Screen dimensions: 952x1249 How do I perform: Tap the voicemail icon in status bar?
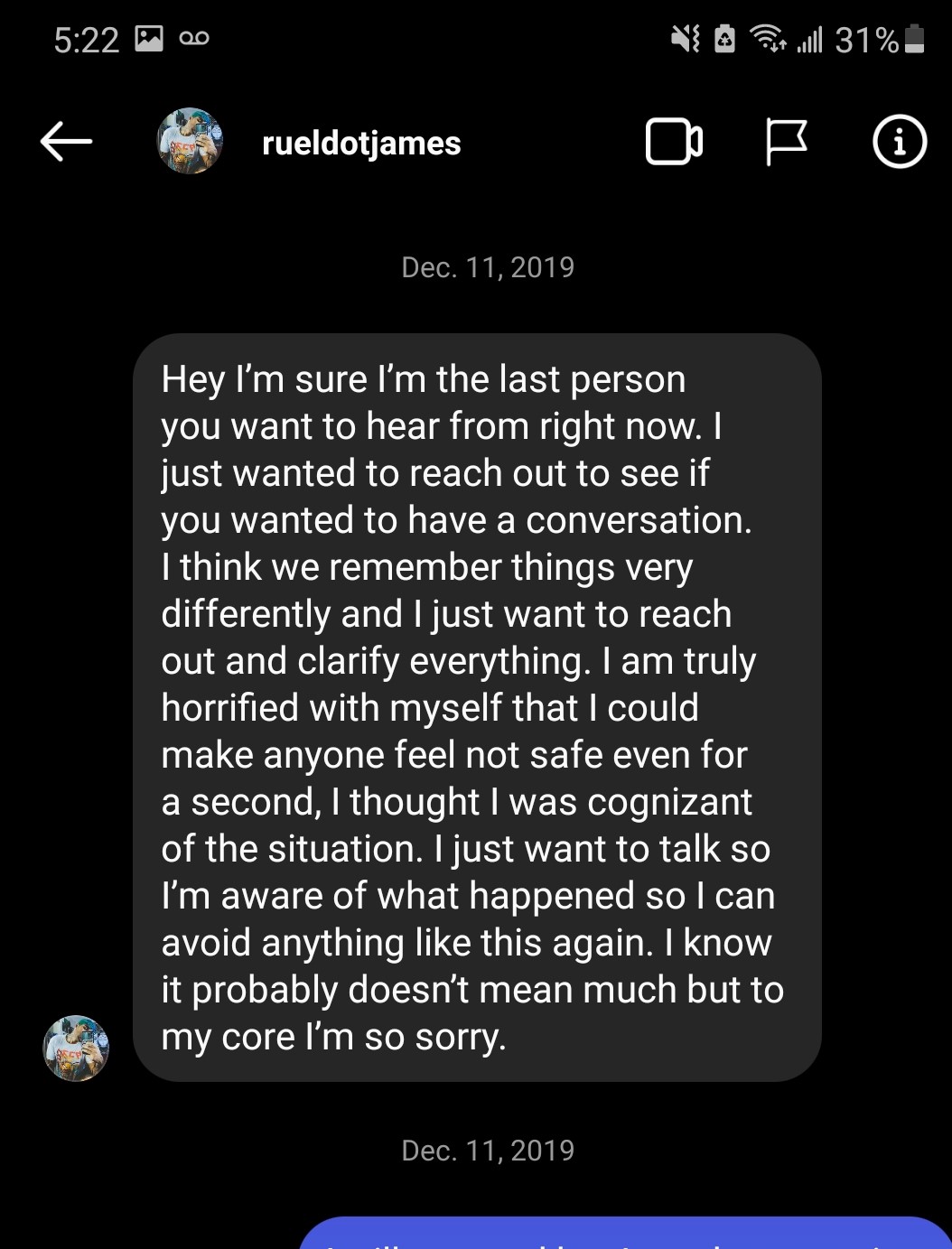click(x=194, y=38)
